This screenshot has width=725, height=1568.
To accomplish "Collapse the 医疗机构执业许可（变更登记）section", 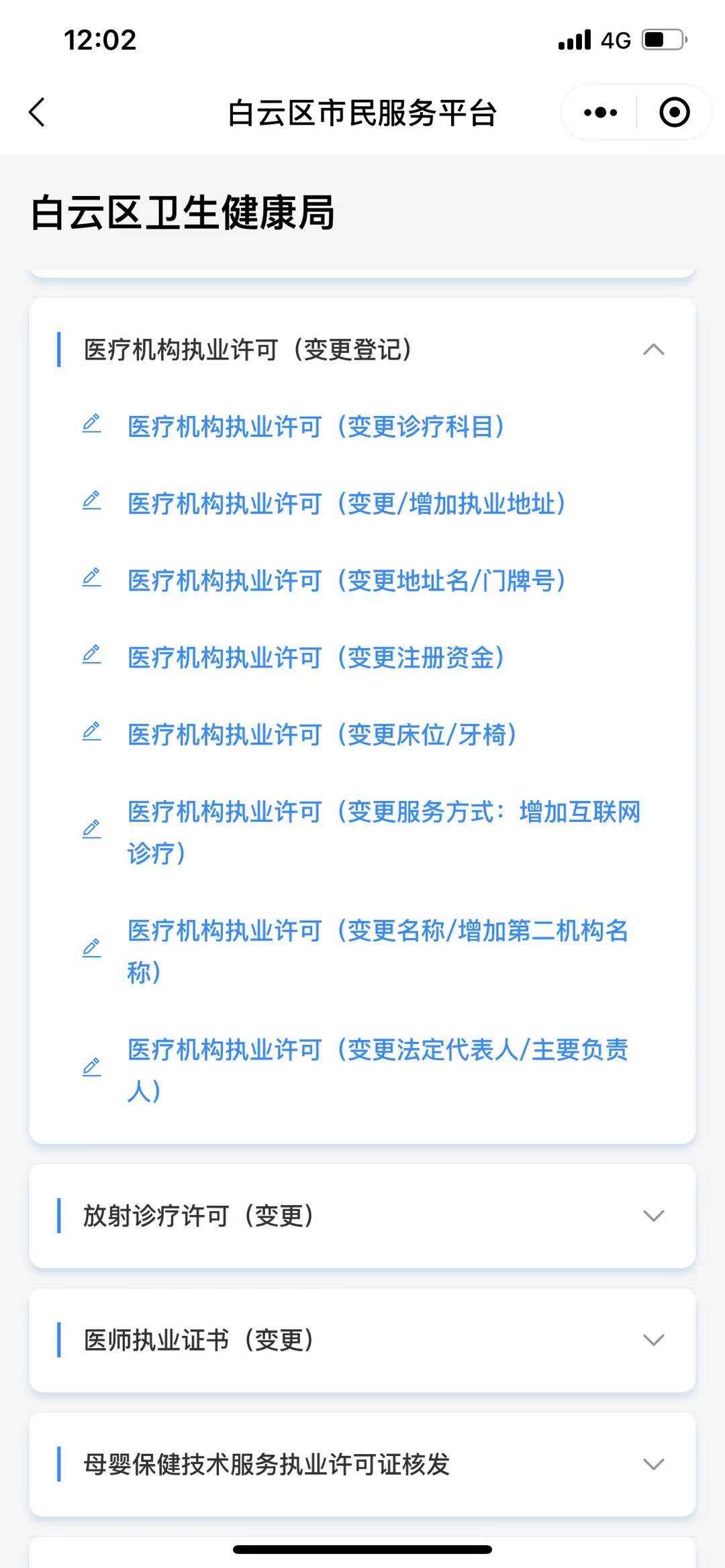I will point(653,350).
